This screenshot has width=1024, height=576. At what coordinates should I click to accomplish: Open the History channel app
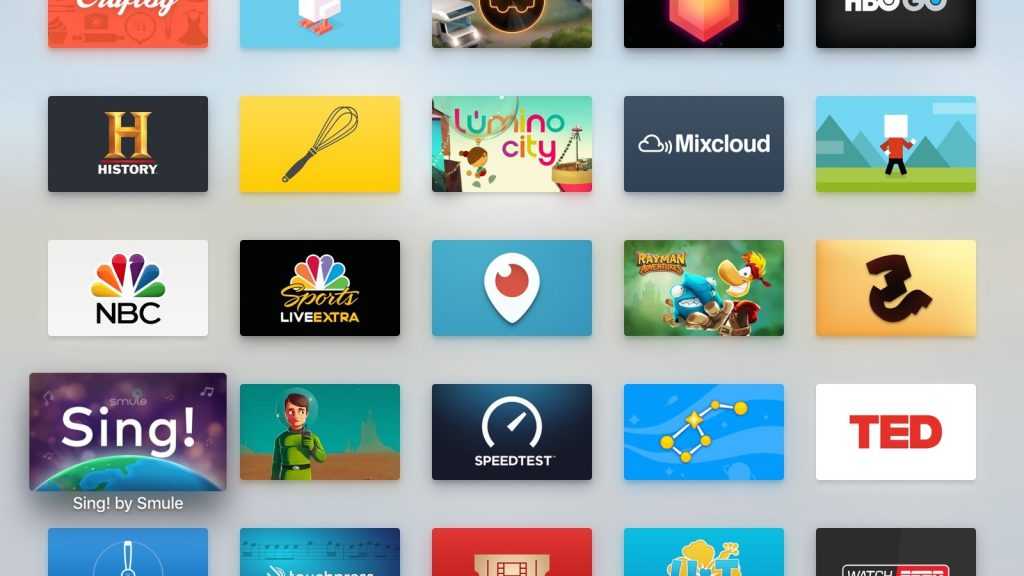click(128, 144)
